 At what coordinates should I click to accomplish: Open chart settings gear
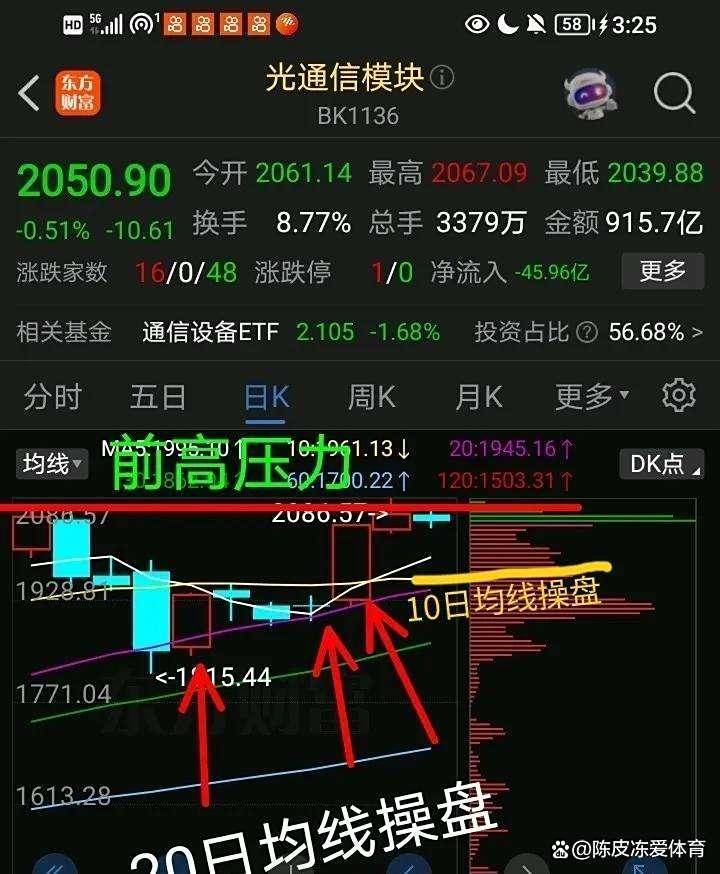679,396
